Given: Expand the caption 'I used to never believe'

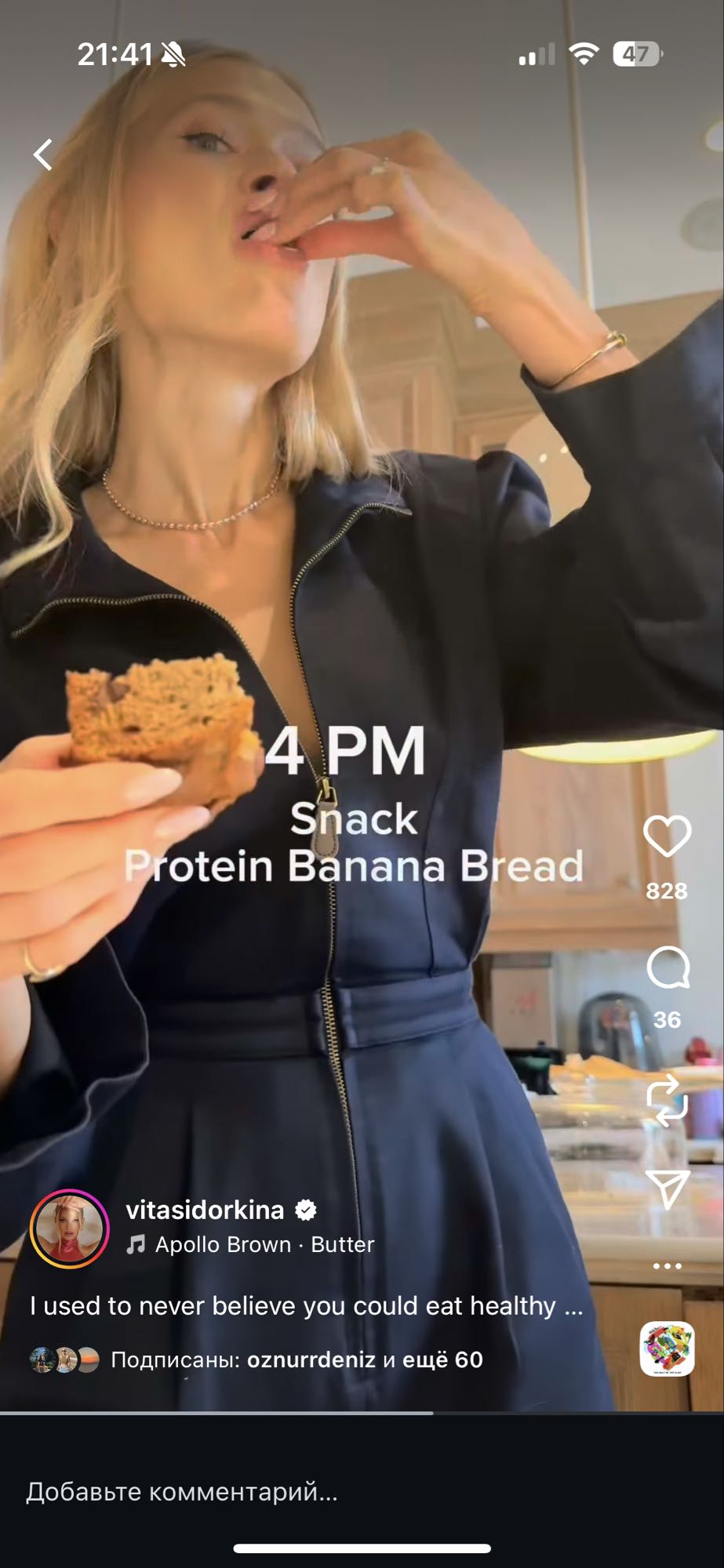Looking at the screenshot, I should click(x=306, y=1305).
